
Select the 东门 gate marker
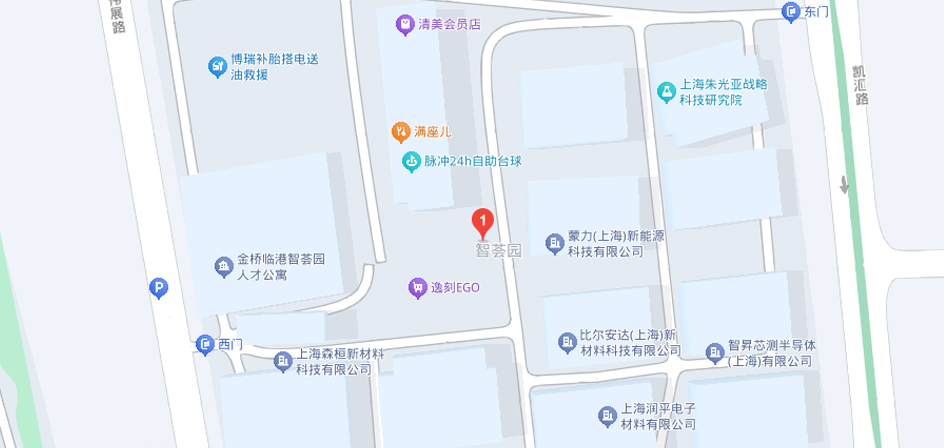(x=790, y=11)
